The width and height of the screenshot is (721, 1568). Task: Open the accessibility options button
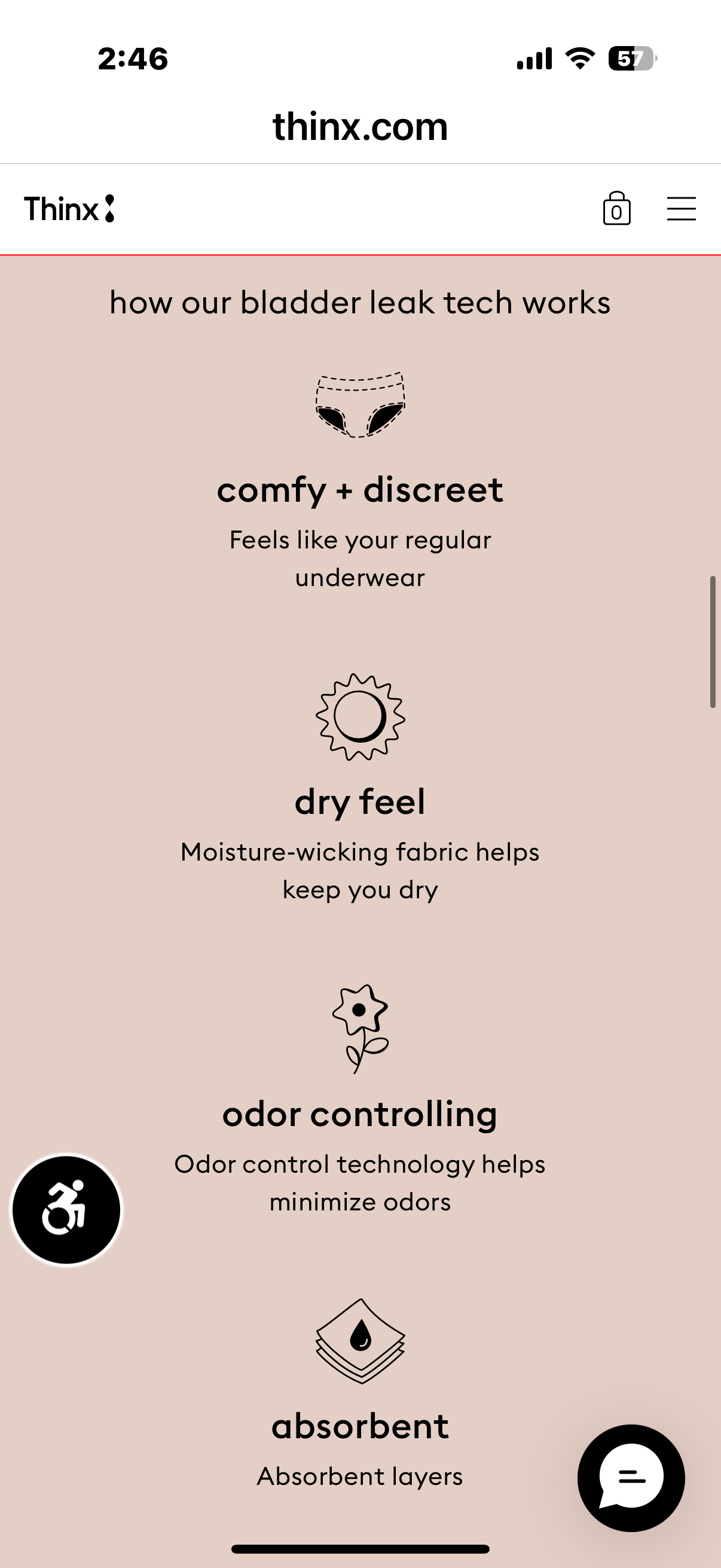(66, 1209)
